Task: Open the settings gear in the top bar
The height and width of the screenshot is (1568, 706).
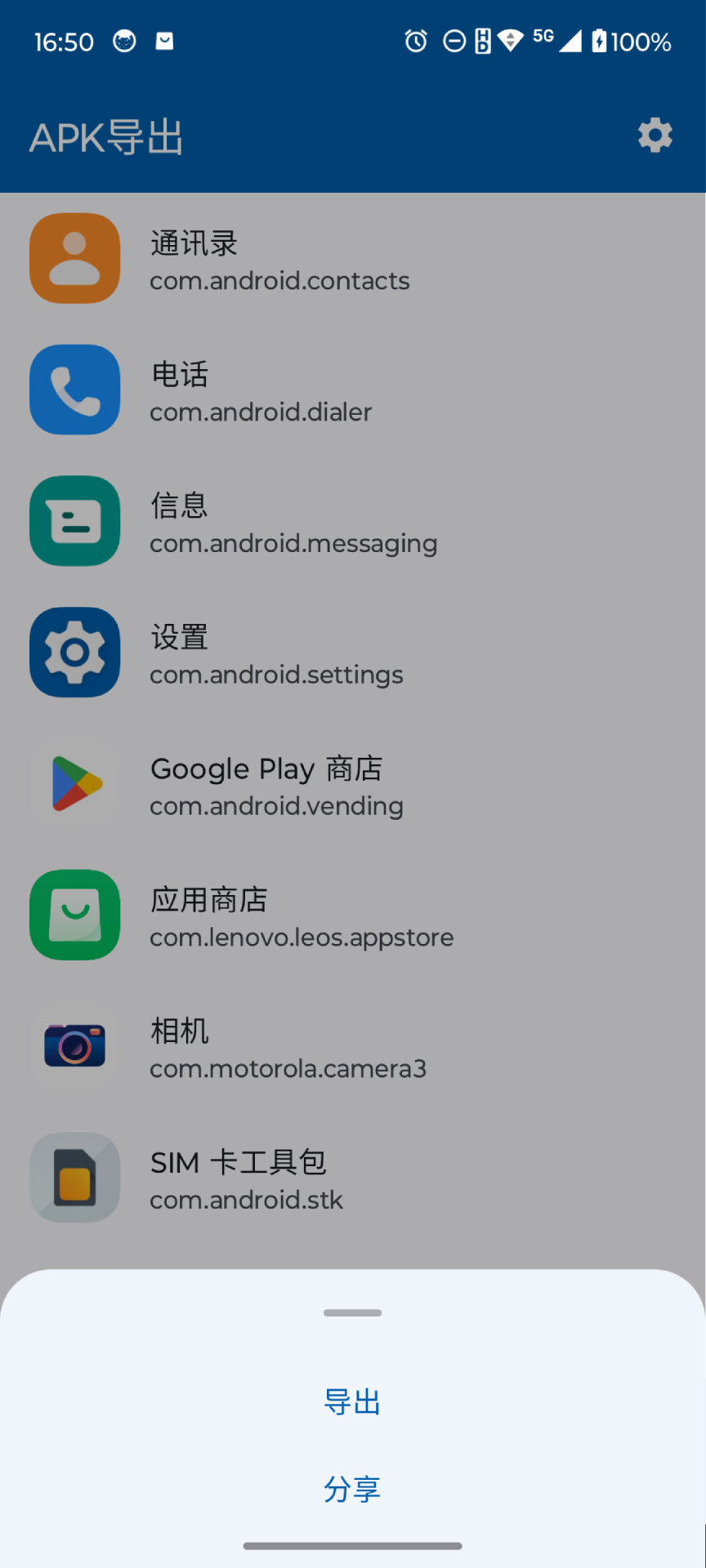Action: 655,136
